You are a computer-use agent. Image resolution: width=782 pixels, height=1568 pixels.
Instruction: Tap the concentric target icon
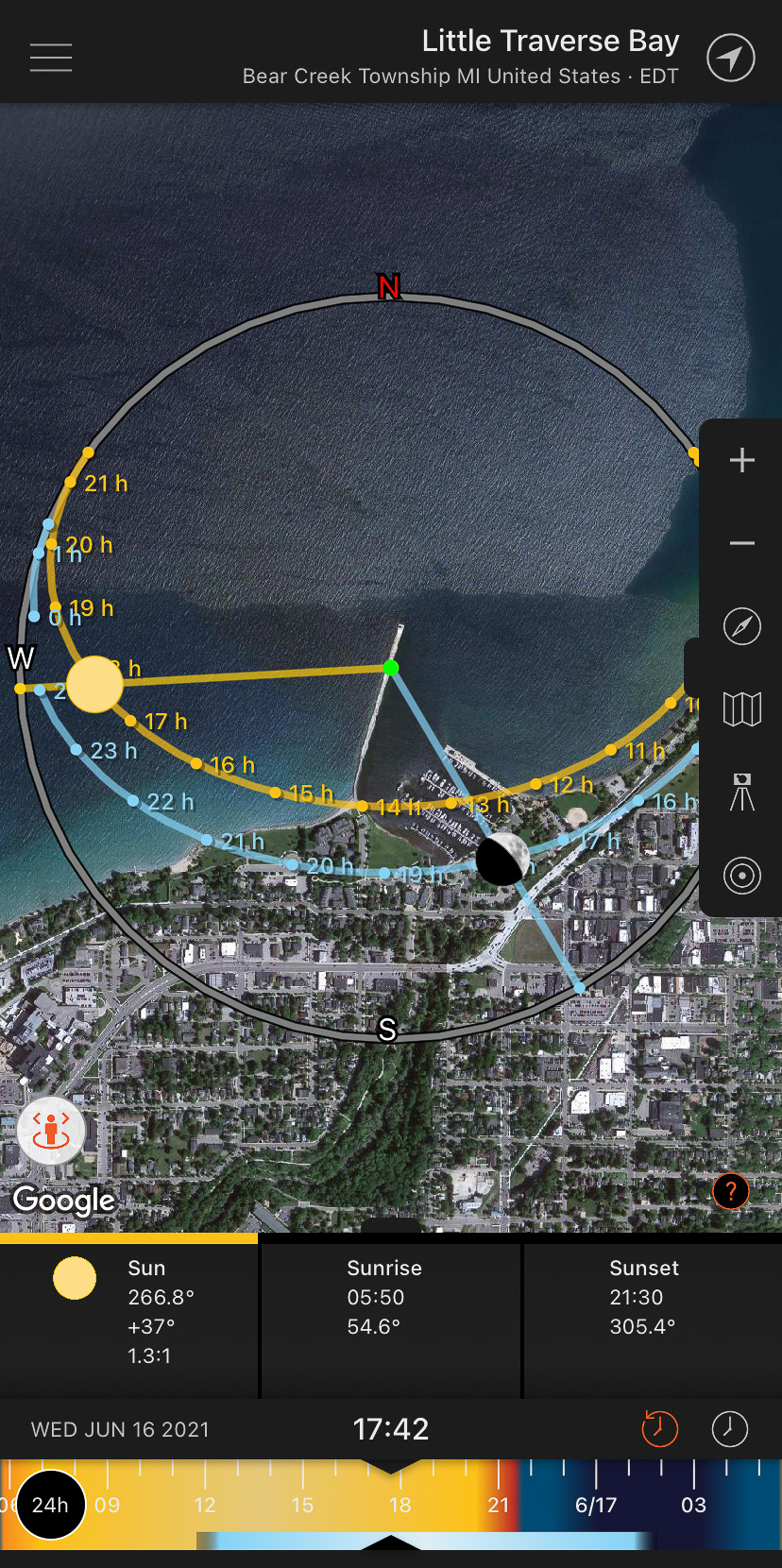(x=742, y=876)
